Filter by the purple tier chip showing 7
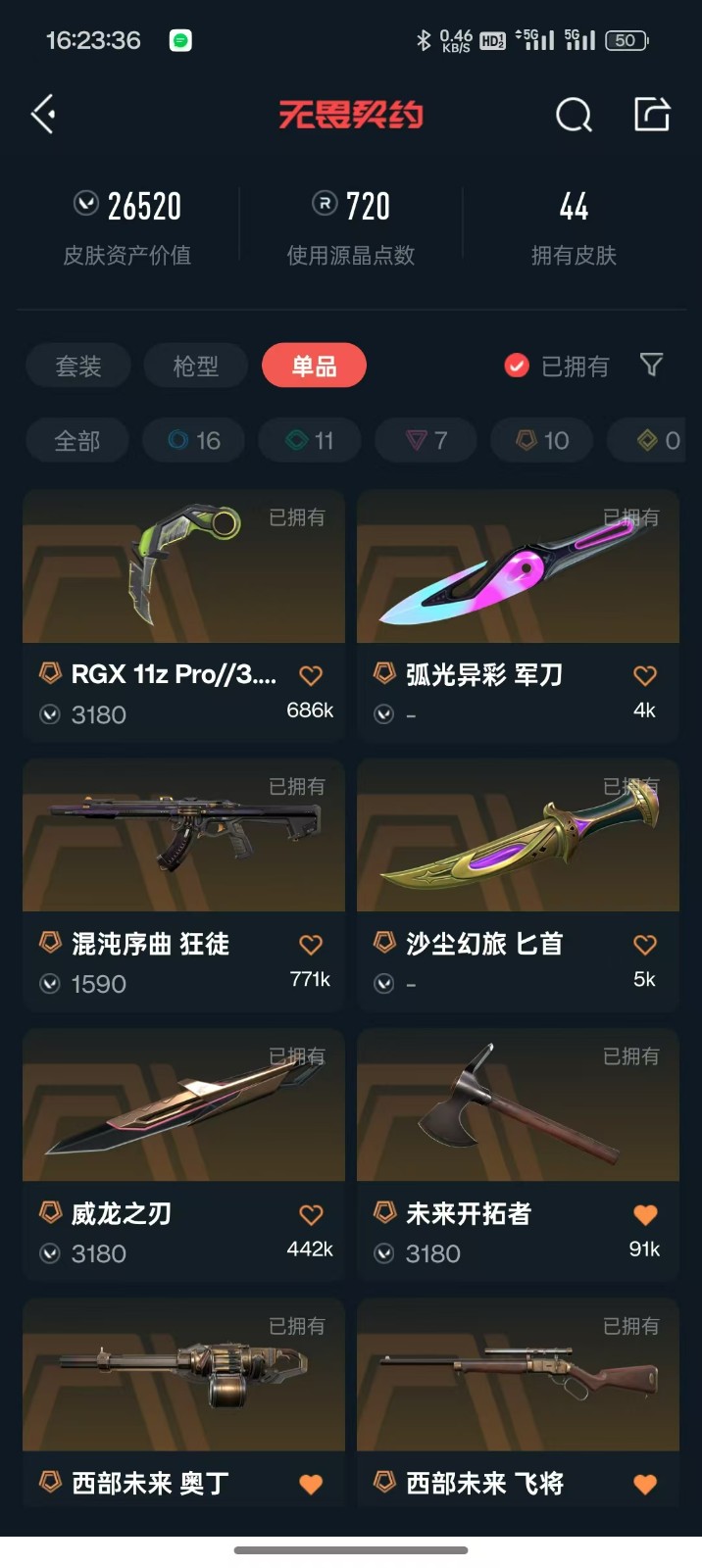The image size is (702, 1568). point(426,441)
